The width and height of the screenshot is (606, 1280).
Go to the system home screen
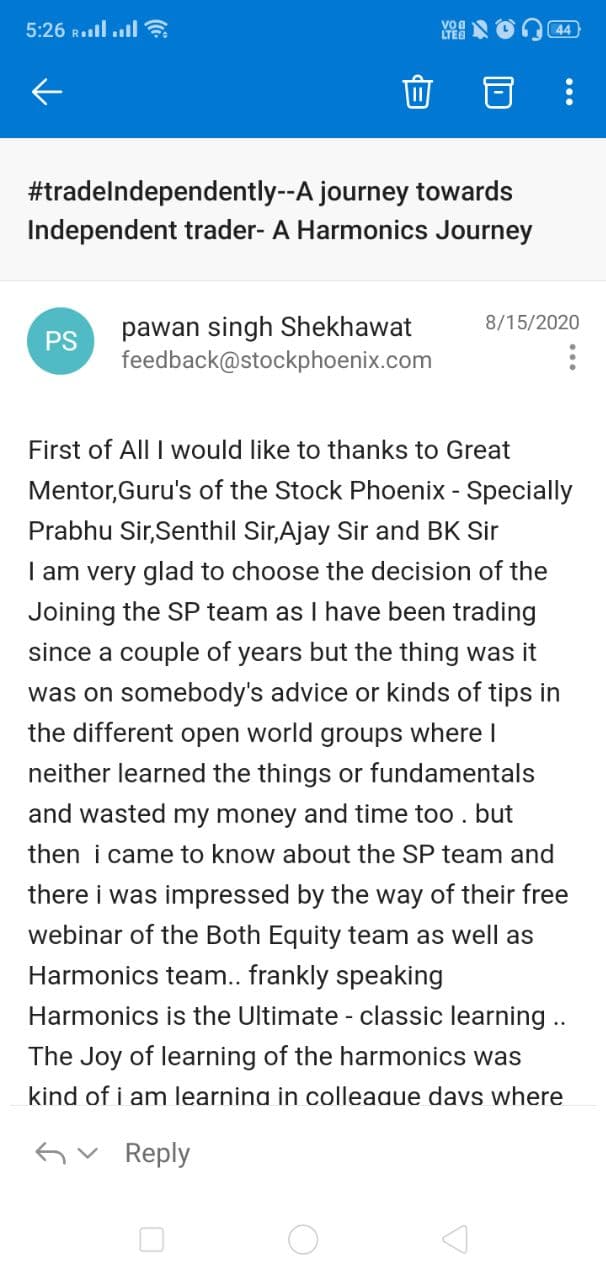(x=303, y=1240)
